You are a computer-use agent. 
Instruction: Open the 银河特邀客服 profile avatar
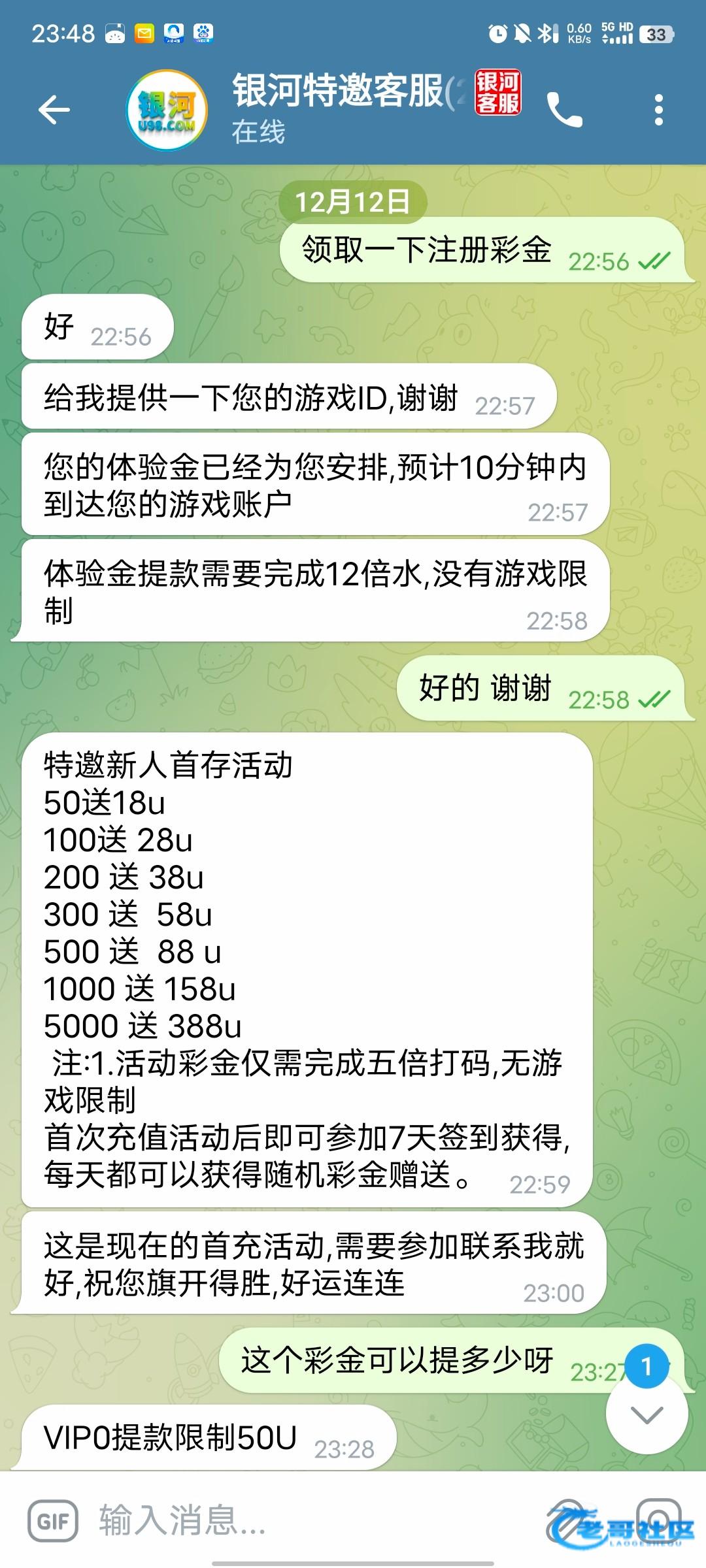coord(167,110)
